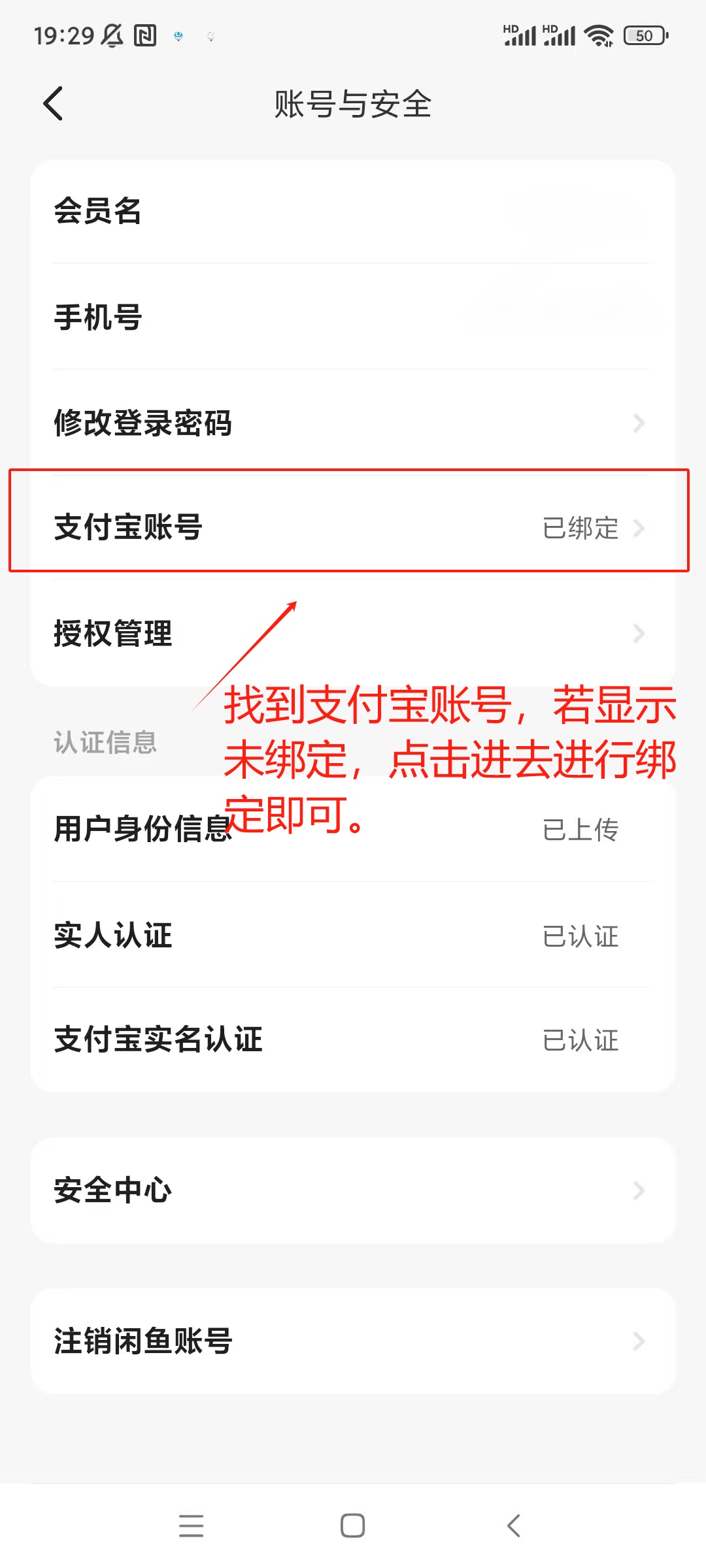Tap the navigation bar back button
706x1568 pixels.
(x=514, y=1524)
